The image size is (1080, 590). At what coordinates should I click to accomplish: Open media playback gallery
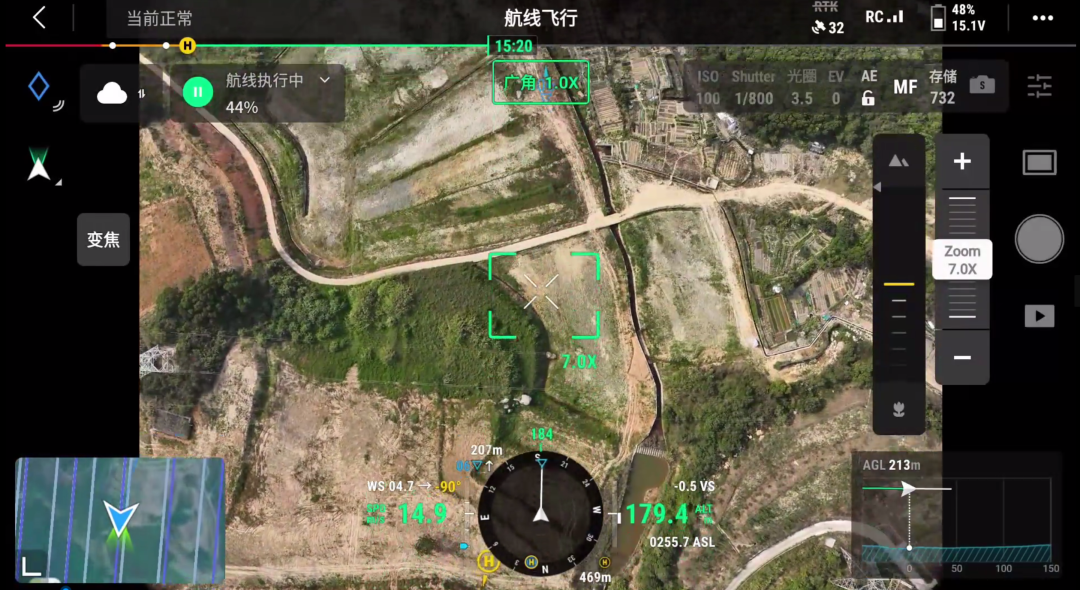coord(1039,316)
